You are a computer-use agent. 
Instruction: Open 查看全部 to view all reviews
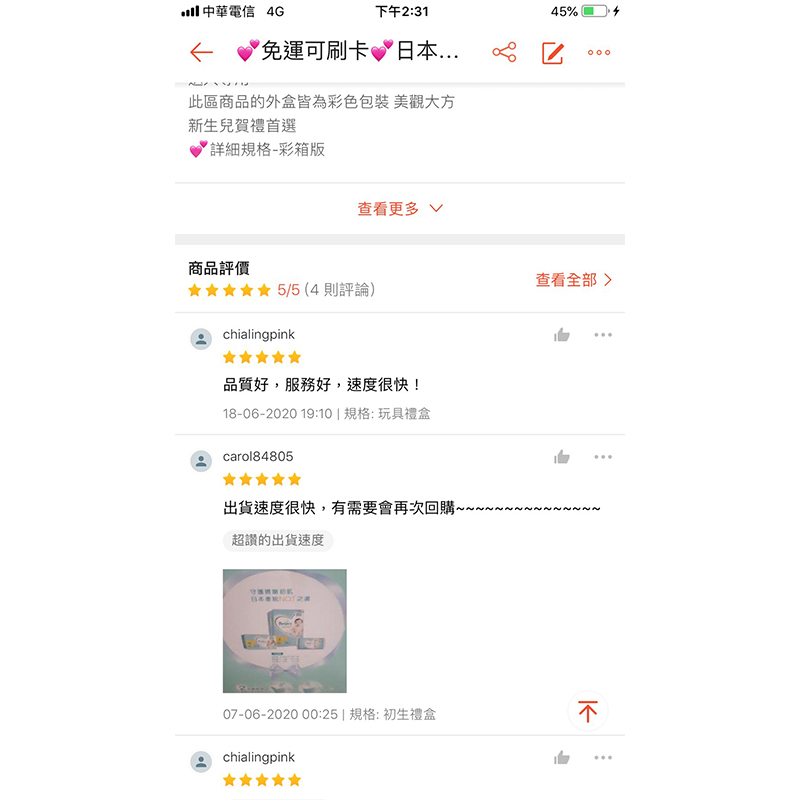tap(574, 280)
